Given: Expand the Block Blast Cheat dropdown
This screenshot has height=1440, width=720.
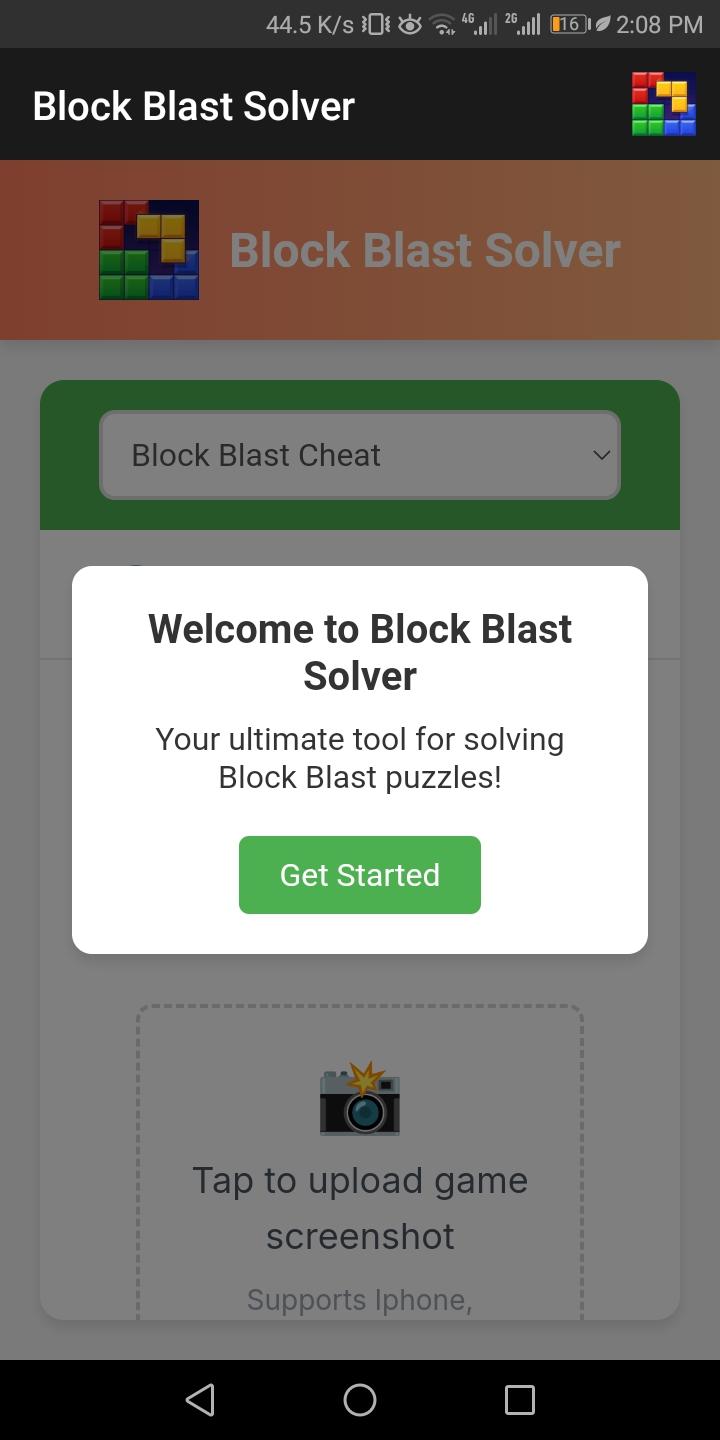Looking at the screenshot, I should (360, 455).
